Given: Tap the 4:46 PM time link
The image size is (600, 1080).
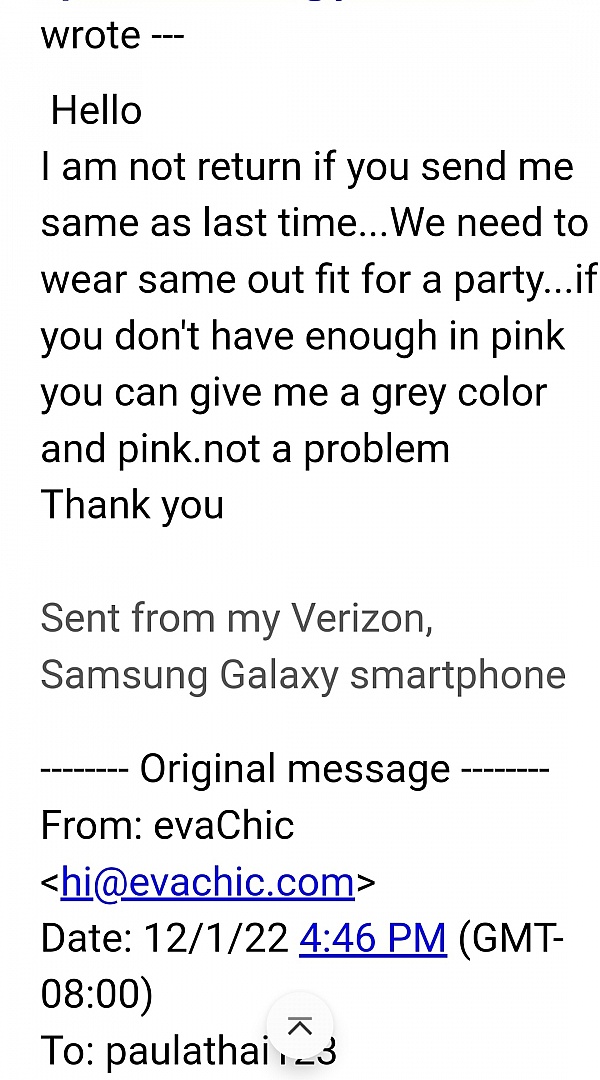Looking at the screenshot, I should pos(373,938).
